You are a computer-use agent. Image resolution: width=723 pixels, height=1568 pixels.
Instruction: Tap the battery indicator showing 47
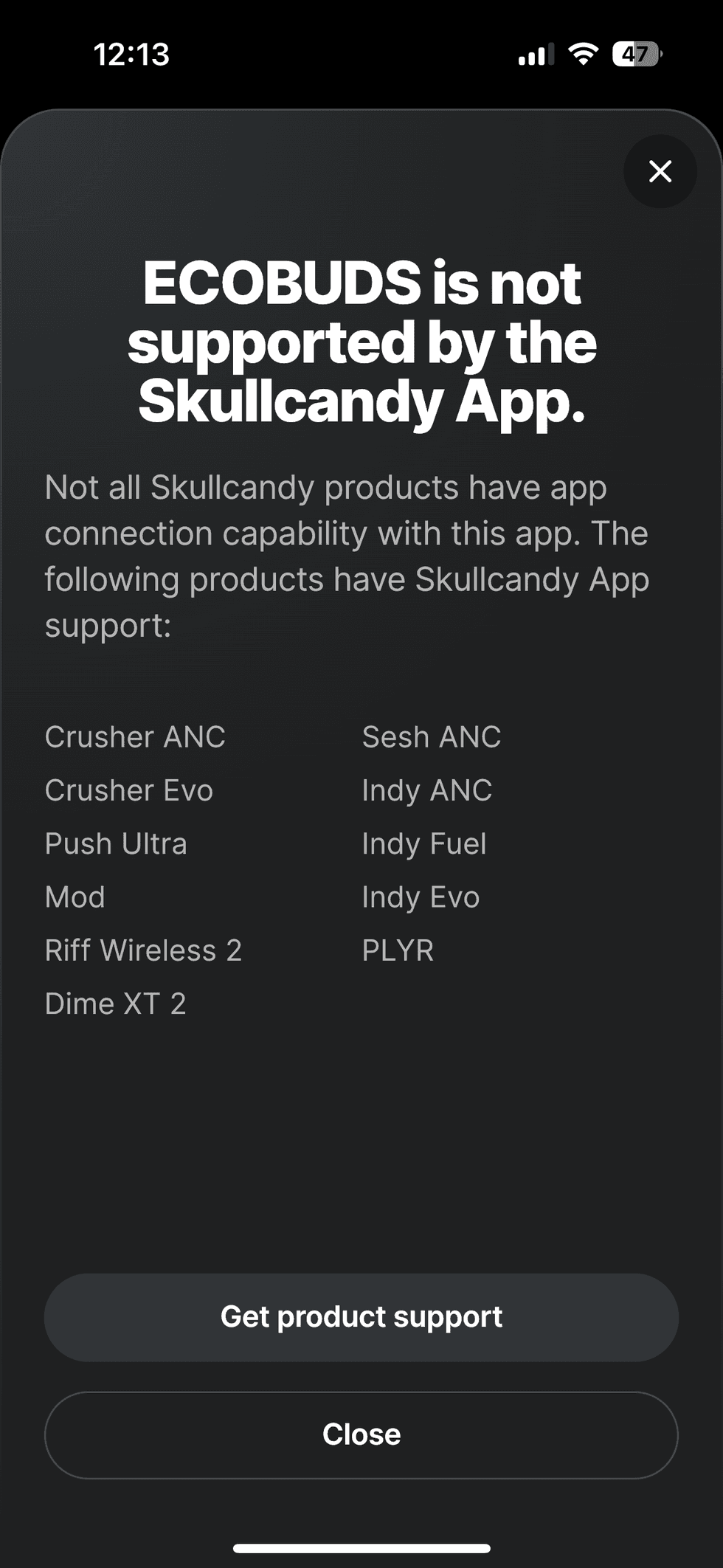tap(635, 55)
